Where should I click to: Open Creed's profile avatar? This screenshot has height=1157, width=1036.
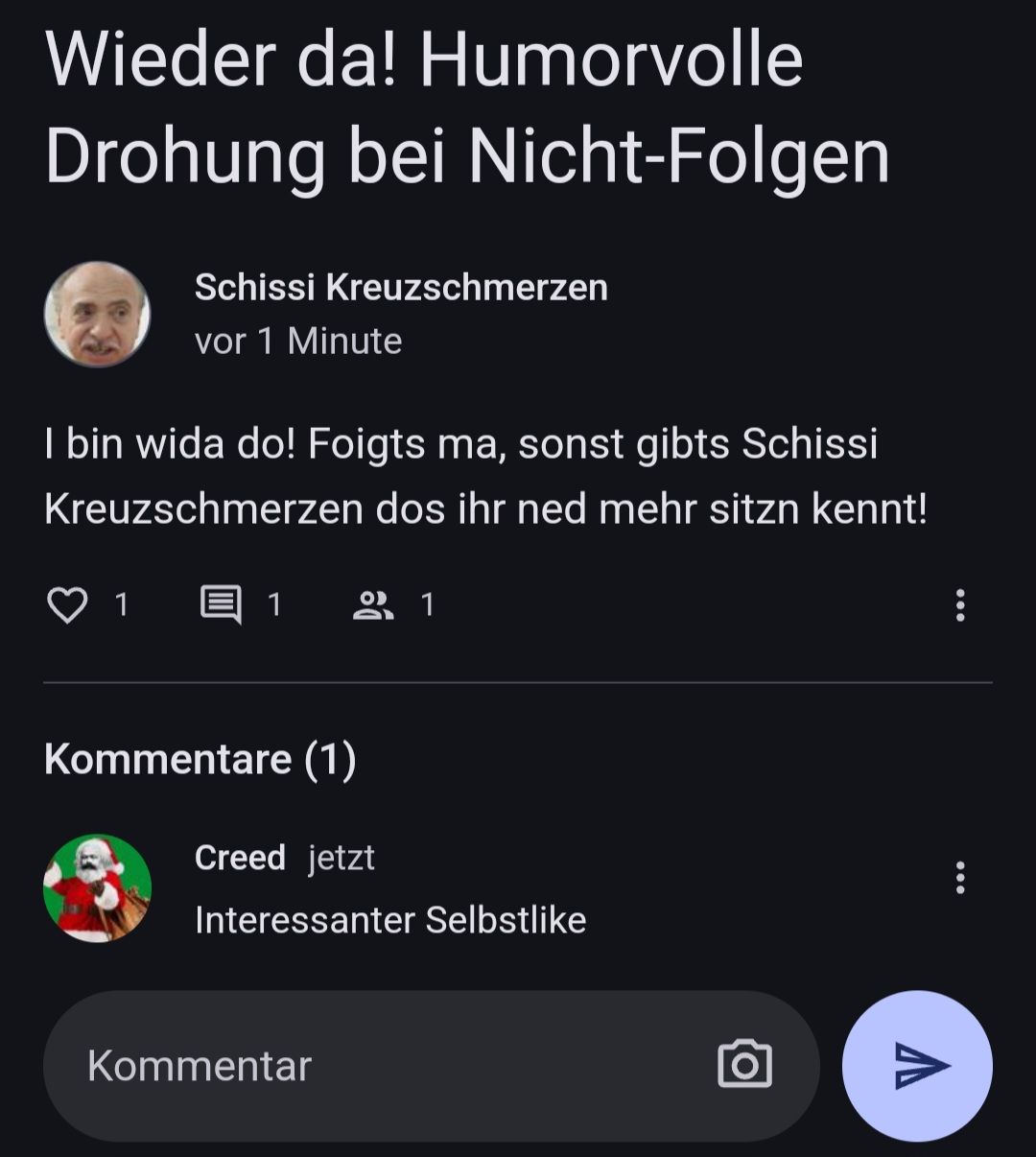tap(97, 887)
